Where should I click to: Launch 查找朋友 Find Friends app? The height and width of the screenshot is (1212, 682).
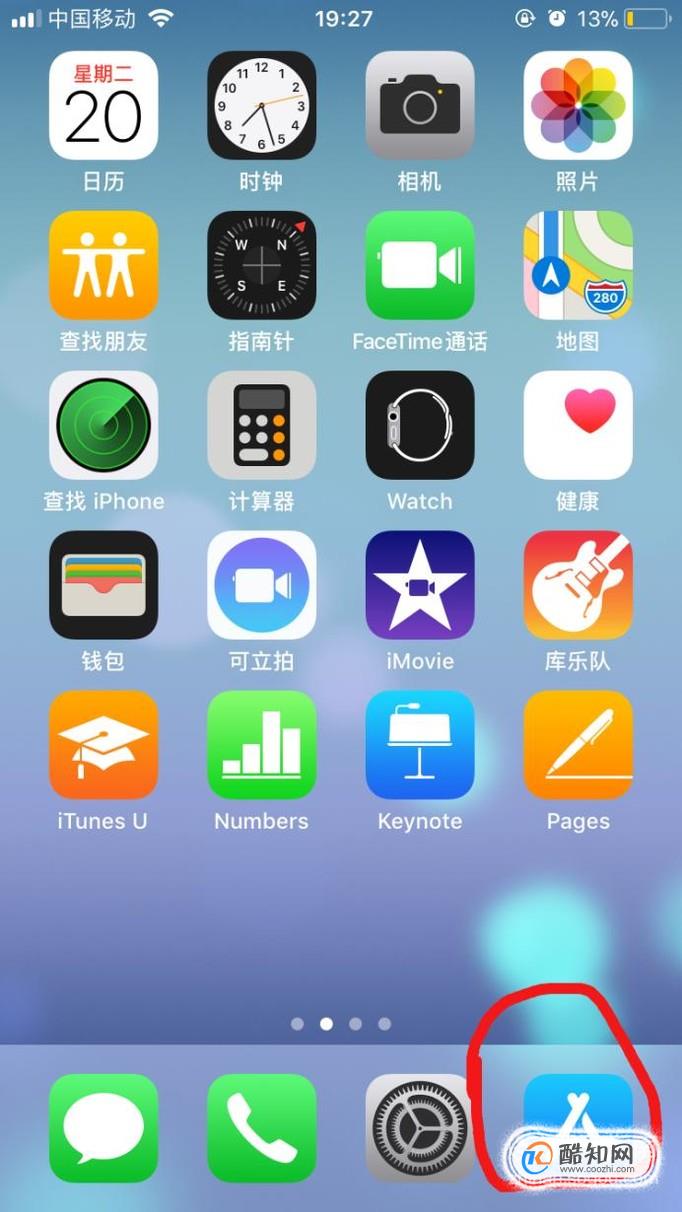(103, 266)
